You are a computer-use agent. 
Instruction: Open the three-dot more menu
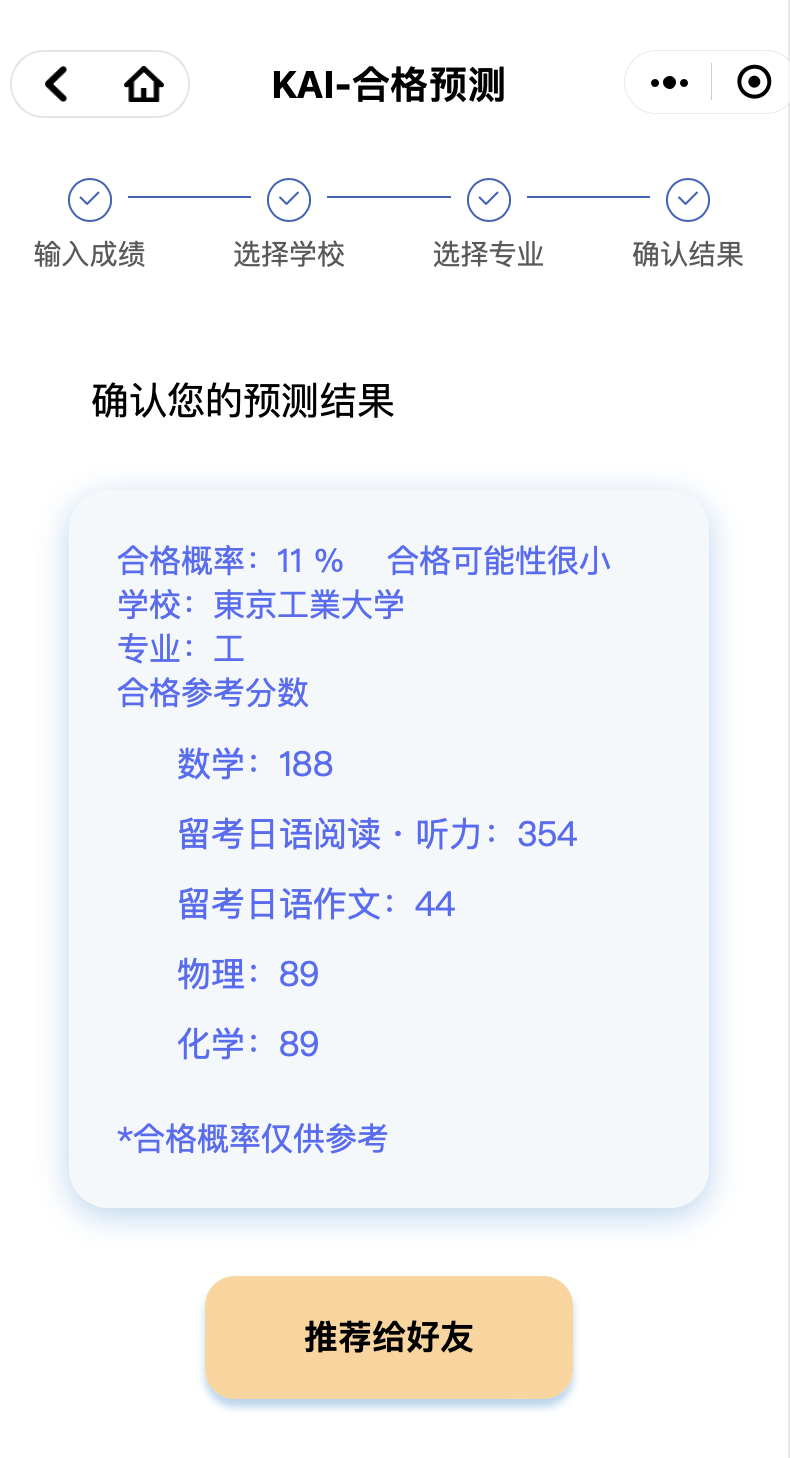point(669,83)
